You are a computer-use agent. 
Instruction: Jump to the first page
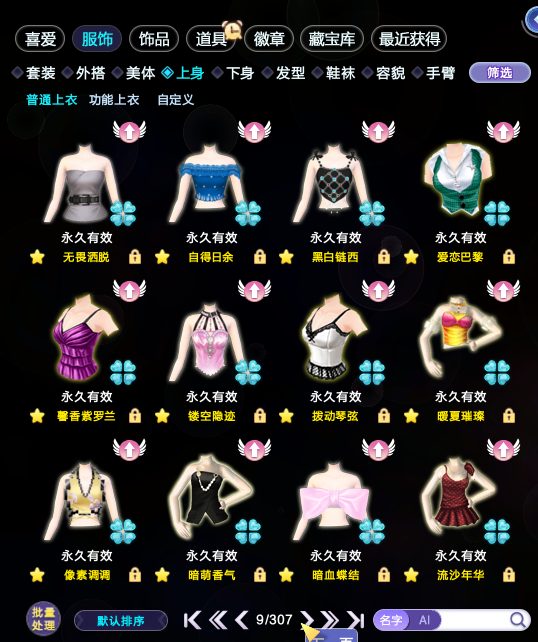[x=192, y=620]
